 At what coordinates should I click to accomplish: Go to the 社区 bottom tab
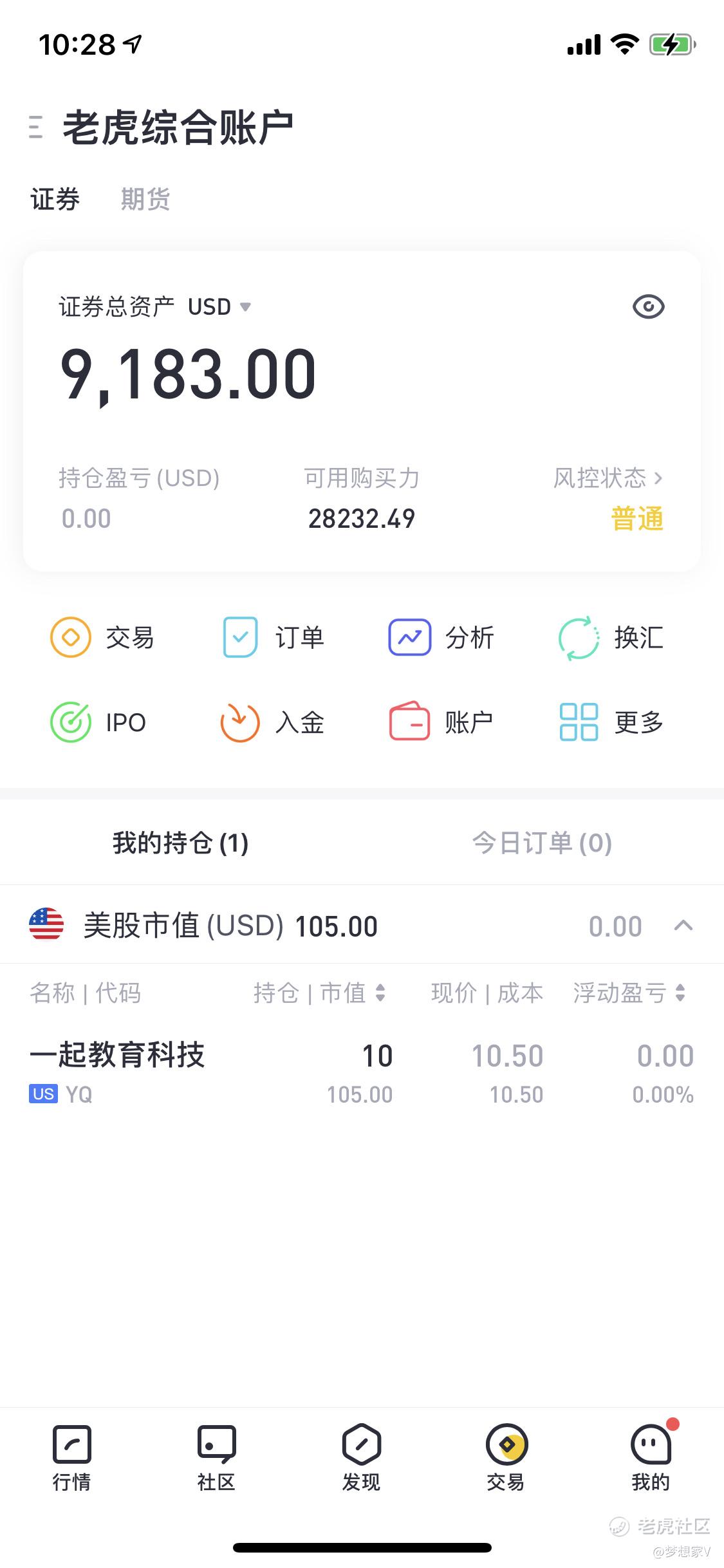216,1458
